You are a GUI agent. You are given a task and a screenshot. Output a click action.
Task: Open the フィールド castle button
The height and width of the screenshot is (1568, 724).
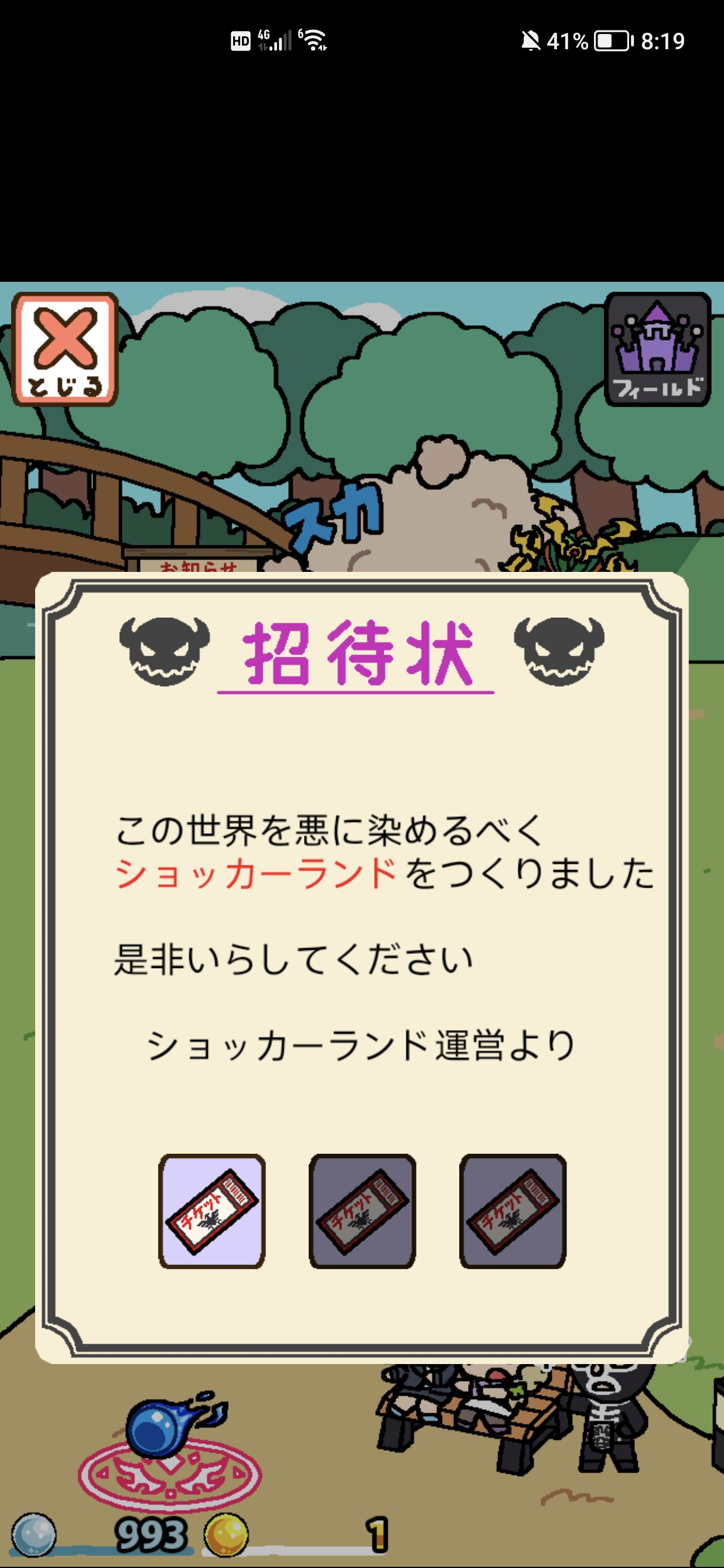click(x=657, y=349)
